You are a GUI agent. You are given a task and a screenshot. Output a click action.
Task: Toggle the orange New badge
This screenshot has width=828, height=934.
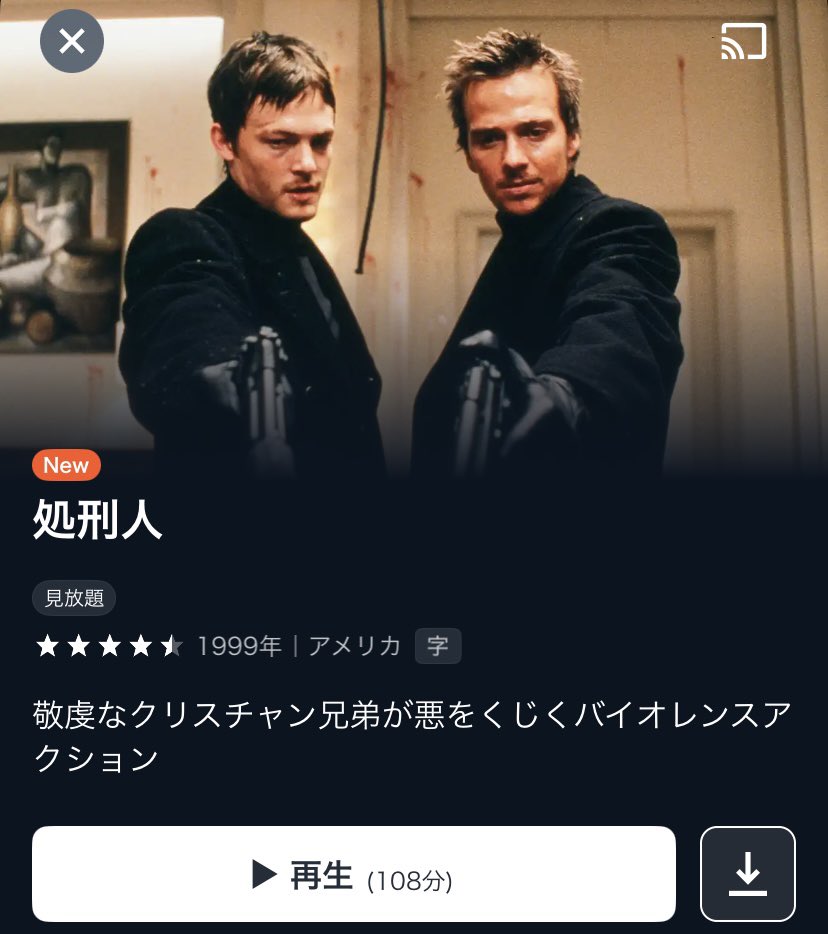pos(66,464)
